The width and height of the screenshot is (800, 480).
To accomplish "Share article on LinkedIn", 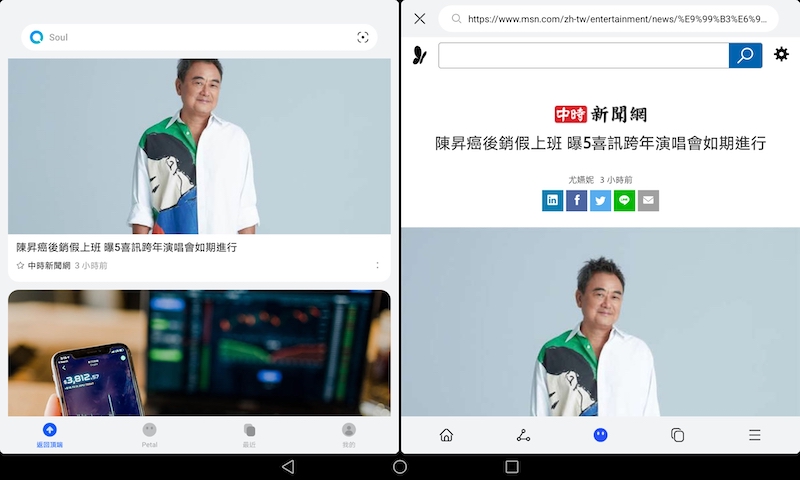I will pyautogui.click(x=552, y=200).
